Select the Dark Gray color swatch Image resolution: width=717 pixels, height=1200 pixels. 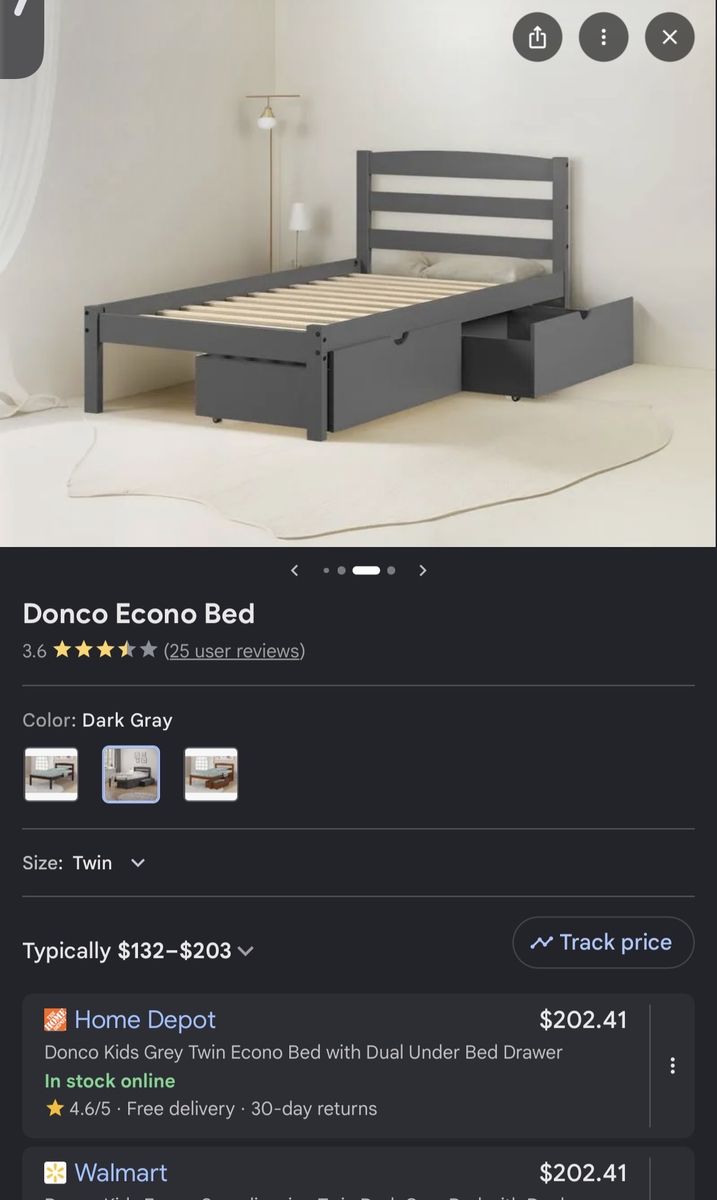[x=131, y=774]
